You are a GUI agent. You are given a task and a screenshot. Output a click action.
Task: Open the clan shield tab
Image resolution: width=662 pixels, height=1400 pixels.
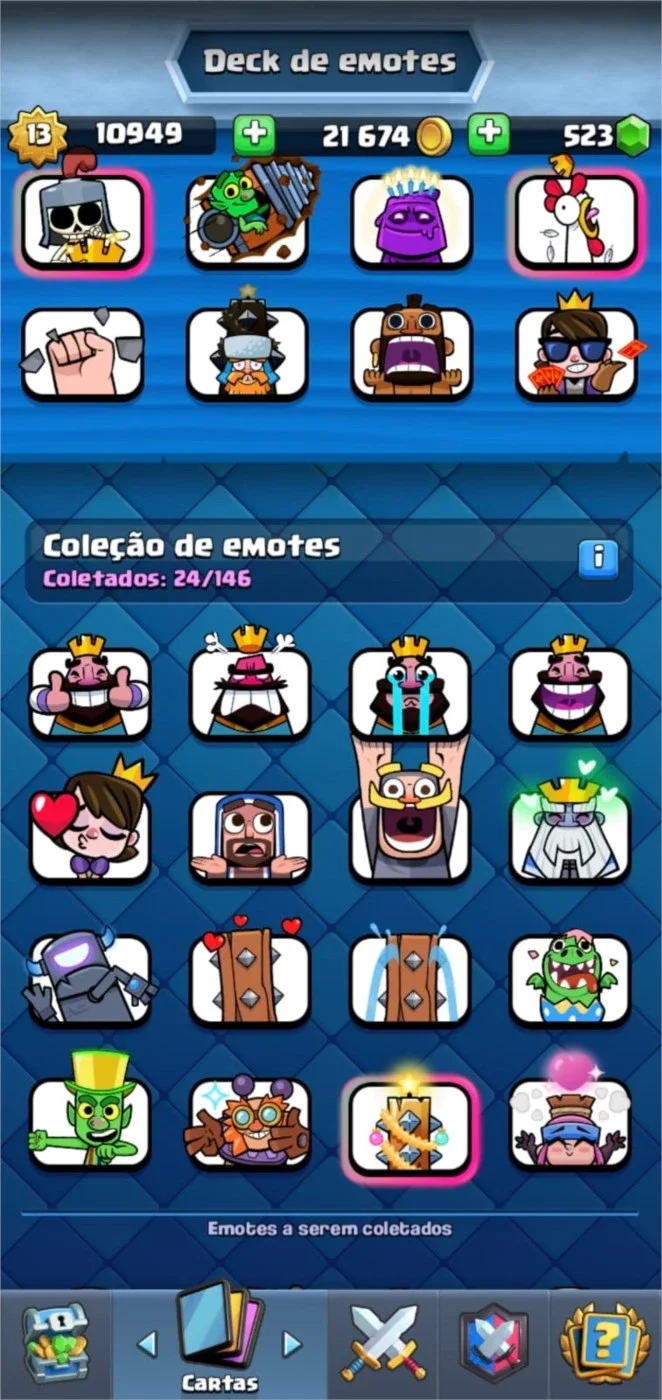pos(493,1344)
